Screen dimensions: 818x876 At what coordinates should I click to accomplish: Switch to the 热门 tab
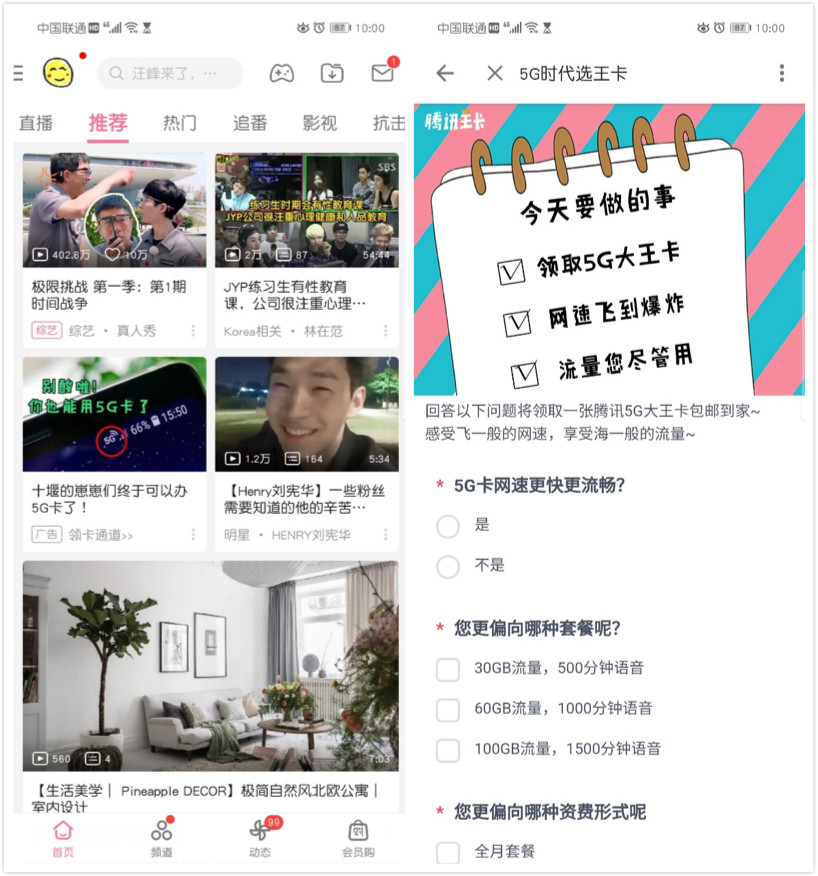coord(180,123)
